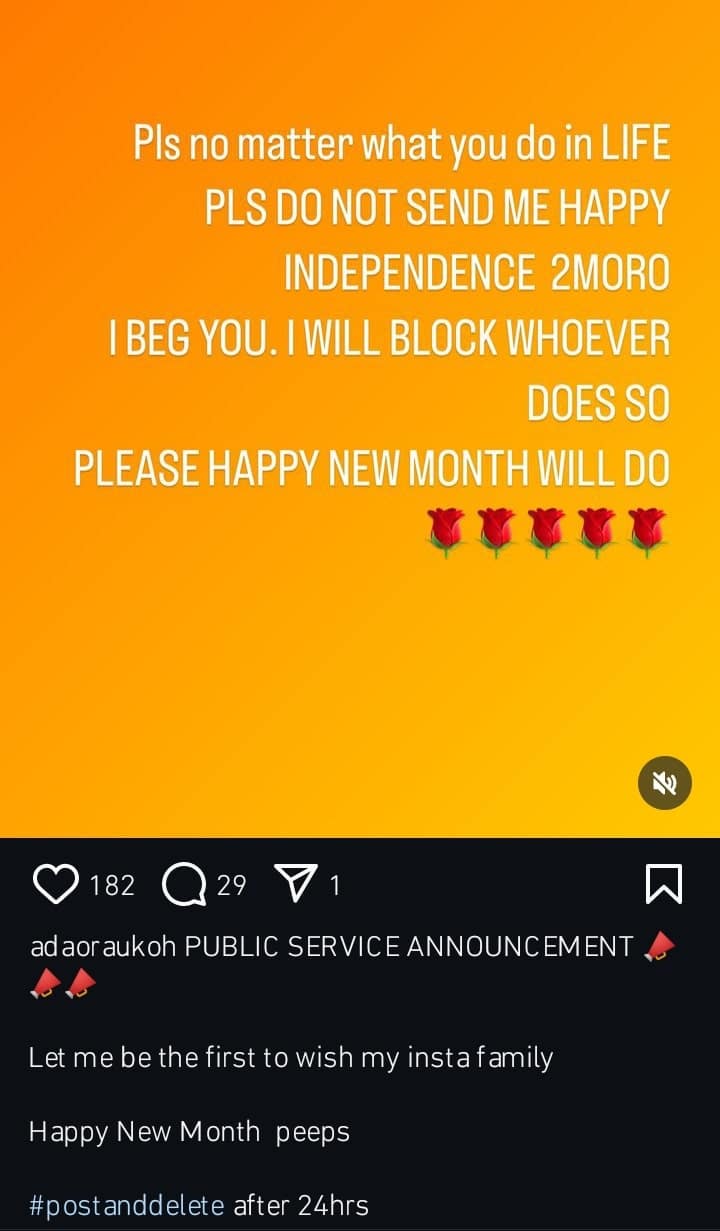Share this post via the paper plane

click(x=295, y=885)
